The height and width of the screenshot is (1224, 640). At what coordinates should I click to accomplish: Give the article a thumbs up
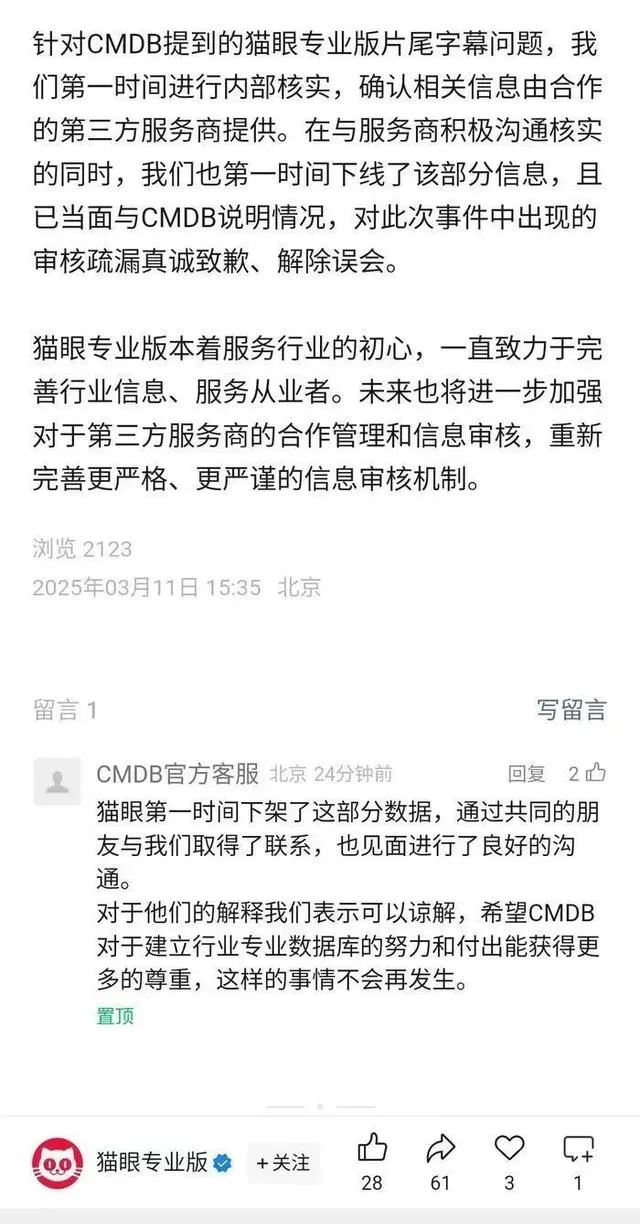click(372, 1149)
